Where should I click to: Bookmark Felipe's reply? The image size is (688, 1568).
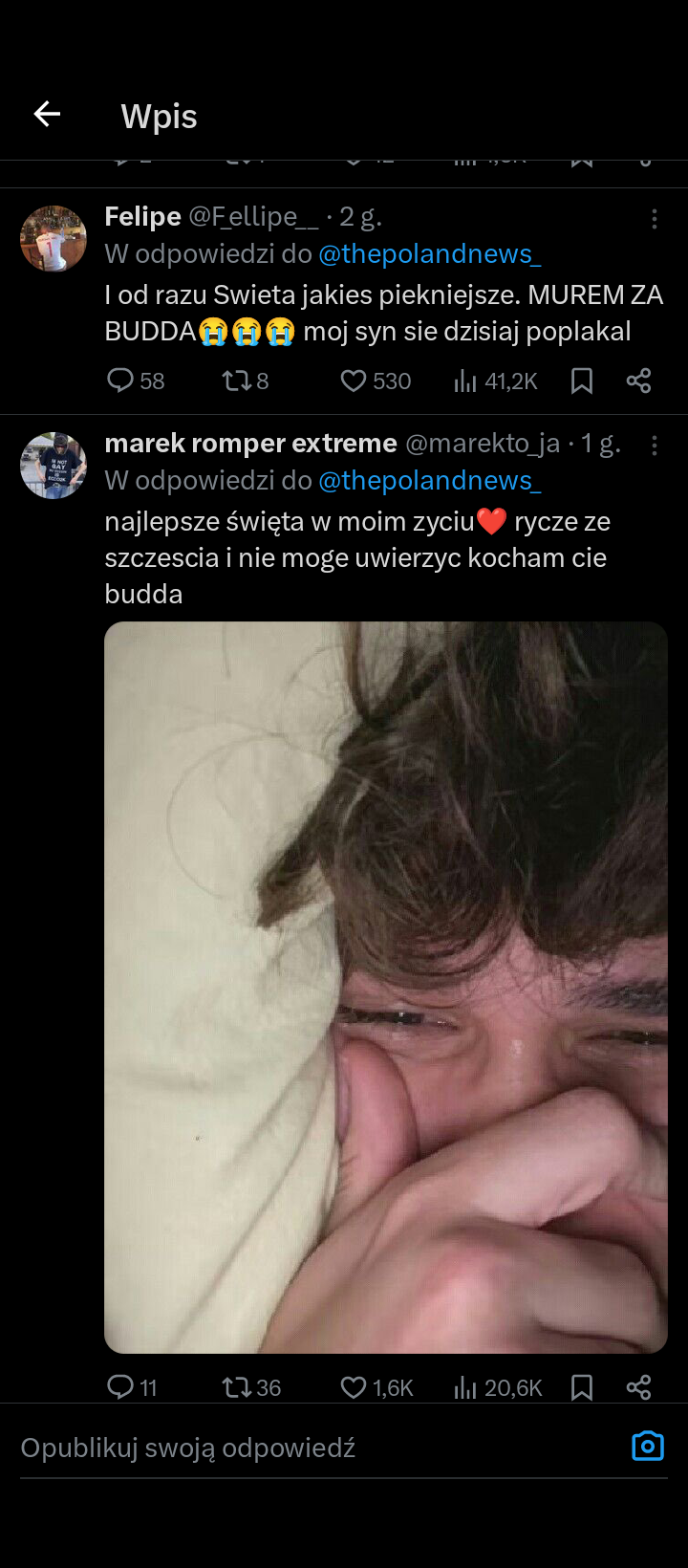coord(582,381)
